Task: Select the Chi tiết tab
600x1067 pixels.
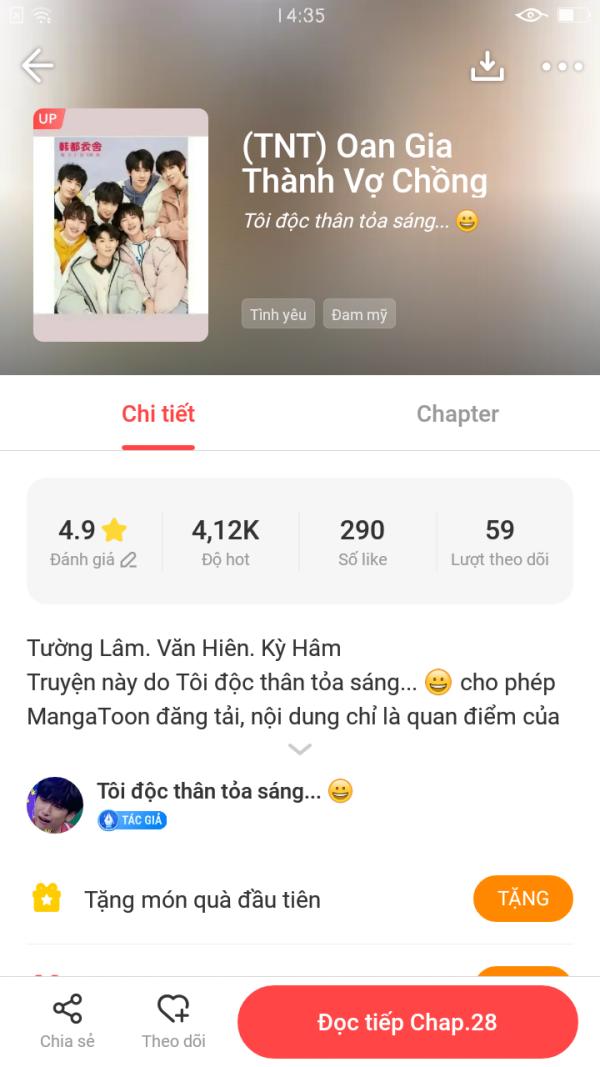Action: click(x=158, y=414)
